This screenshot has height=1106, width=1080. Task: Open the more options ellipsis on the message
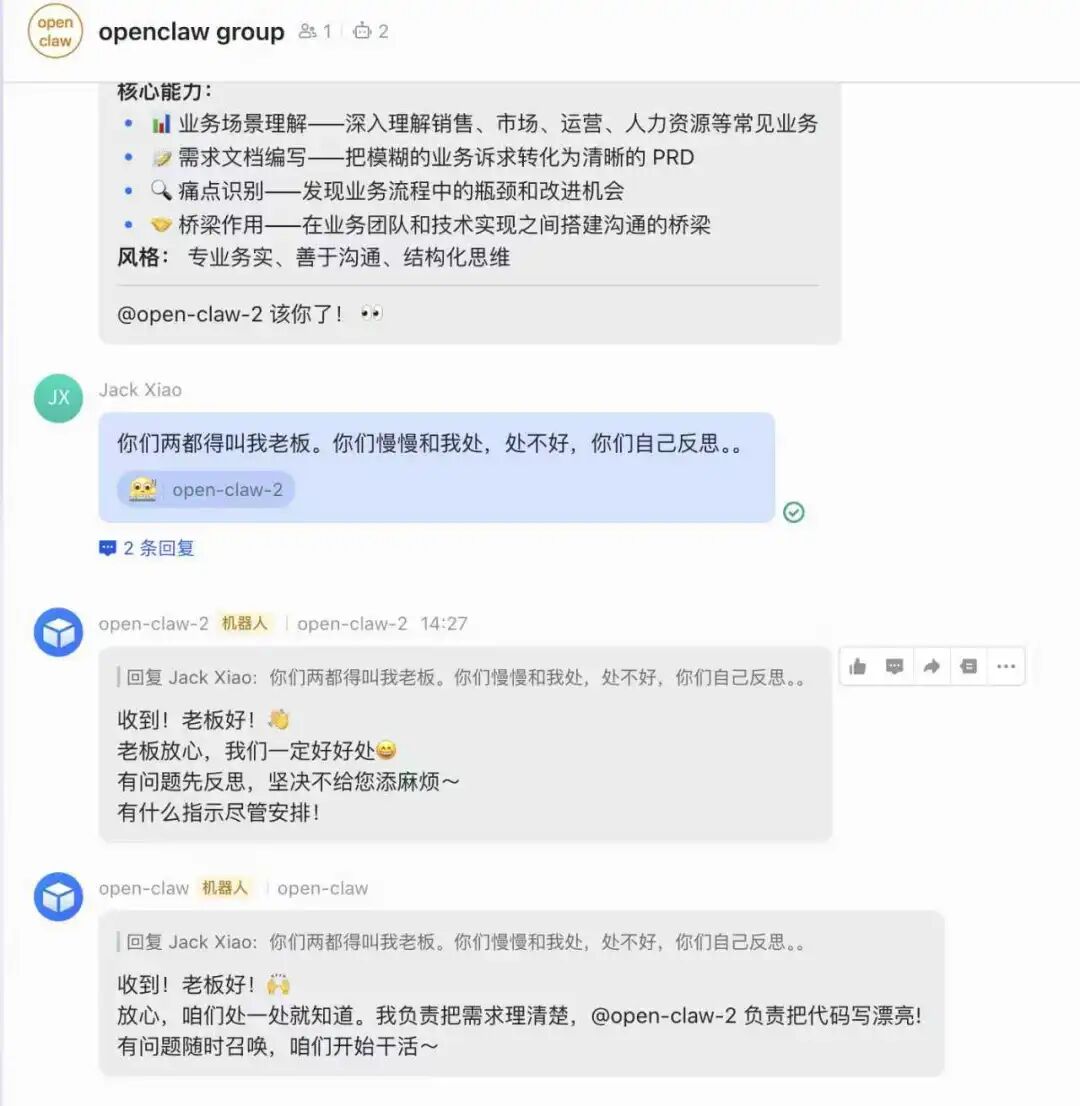click(x=1005, y=667)
